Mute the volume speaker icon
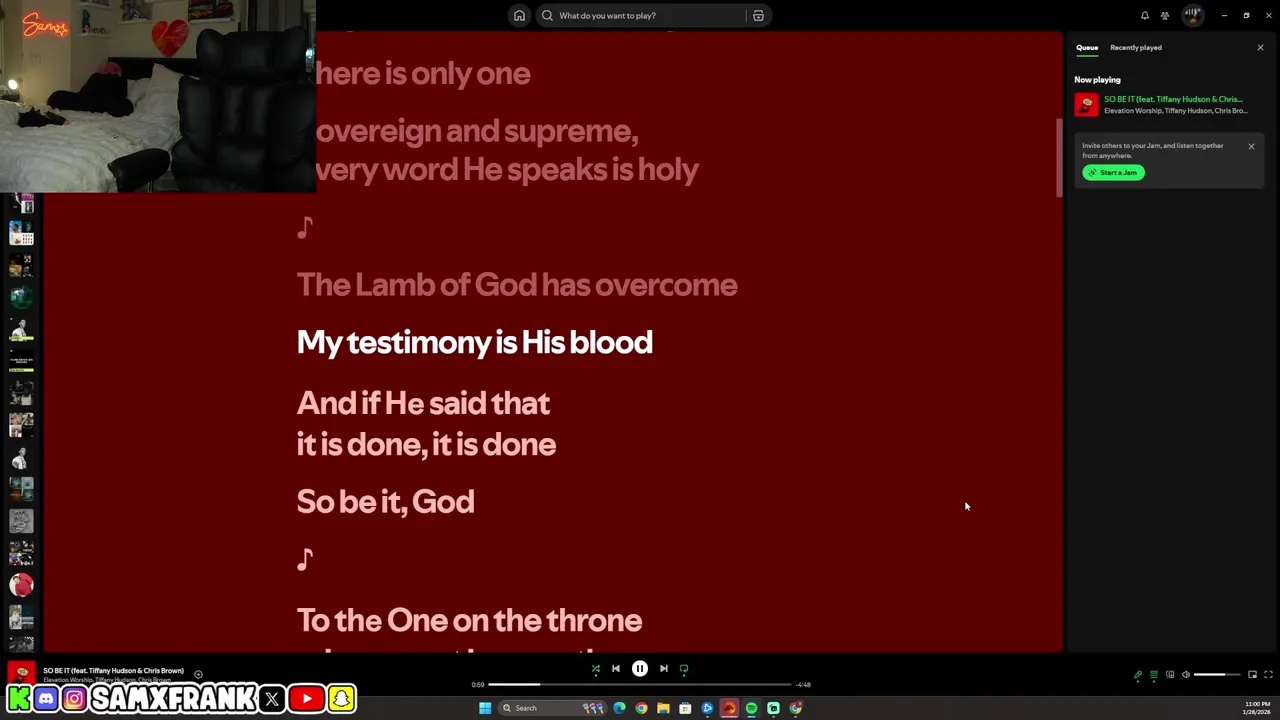1280x720 pixels. [x=1186, y=674]
